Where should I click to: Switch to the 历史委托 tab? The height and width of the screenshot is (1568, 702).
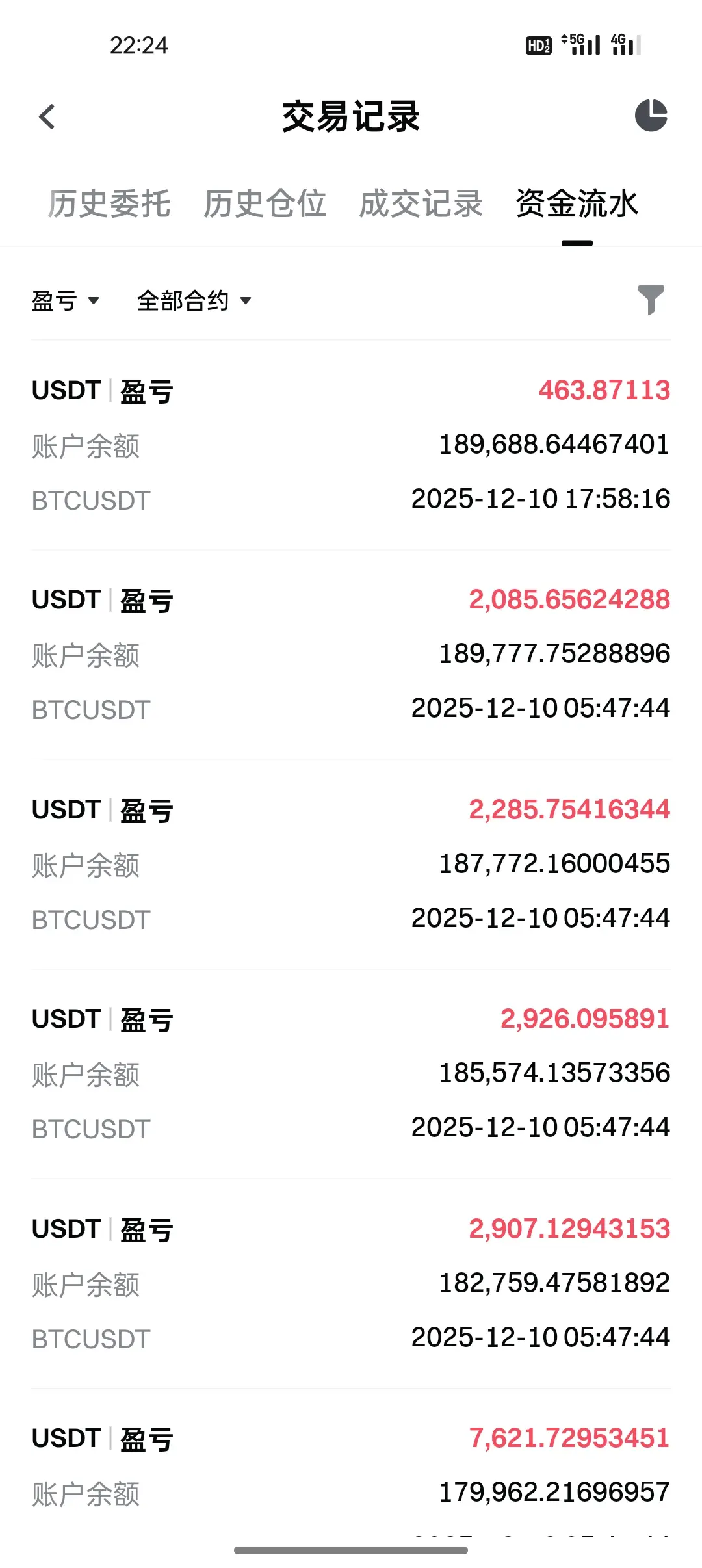(x=109, y=203)
